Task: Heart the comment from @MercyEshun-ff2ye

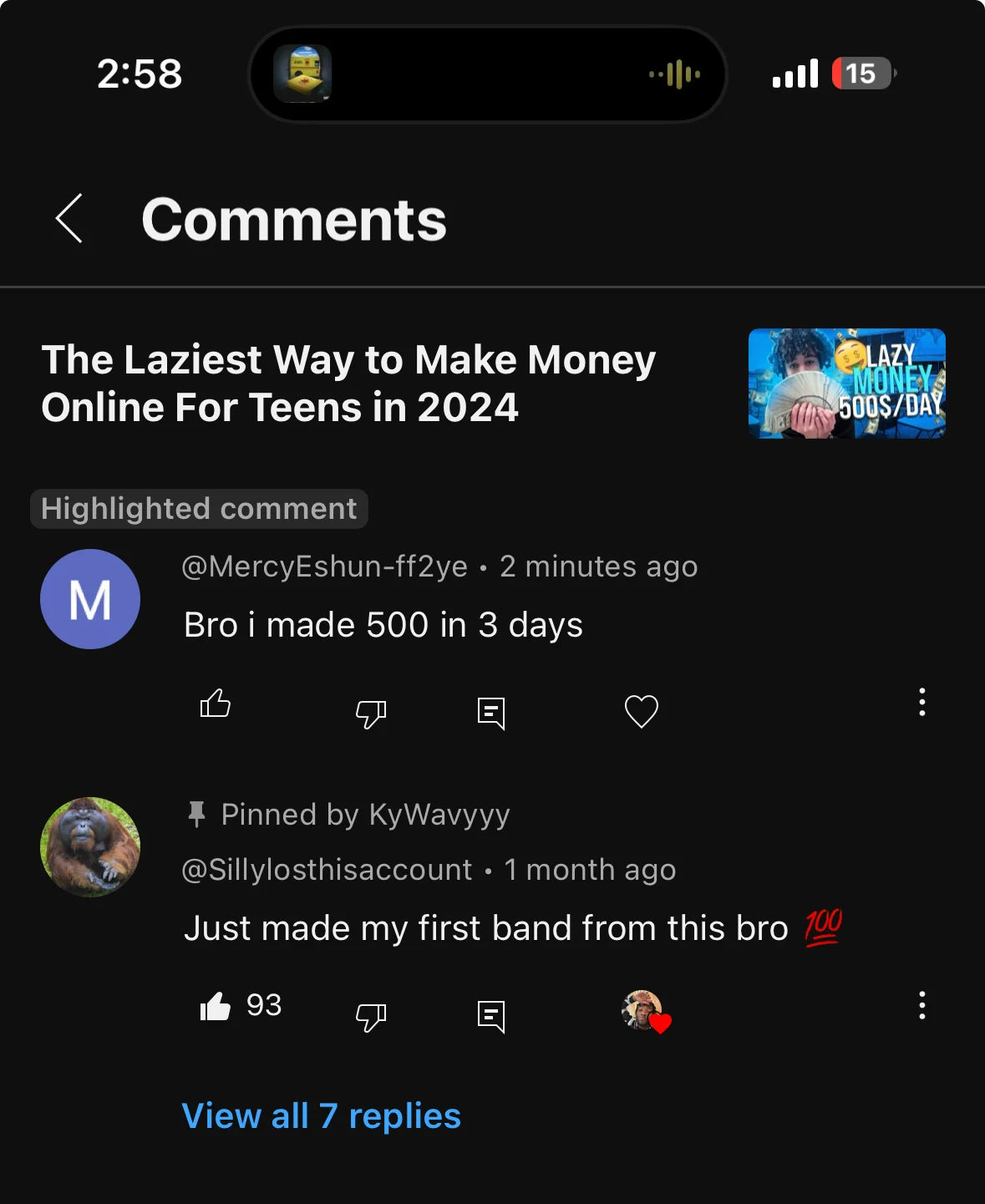Action: pos(641,712)
